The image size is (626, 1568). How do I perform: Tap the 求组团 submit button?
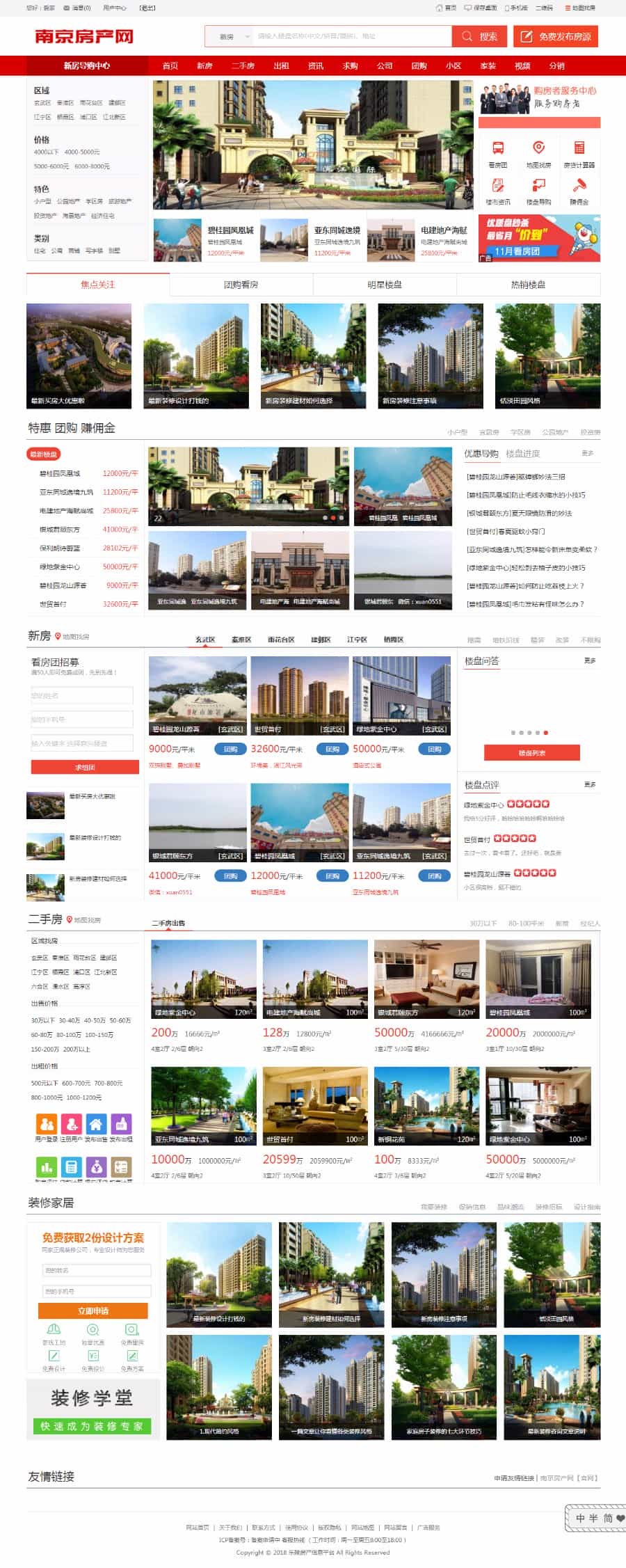click(85, 767)
